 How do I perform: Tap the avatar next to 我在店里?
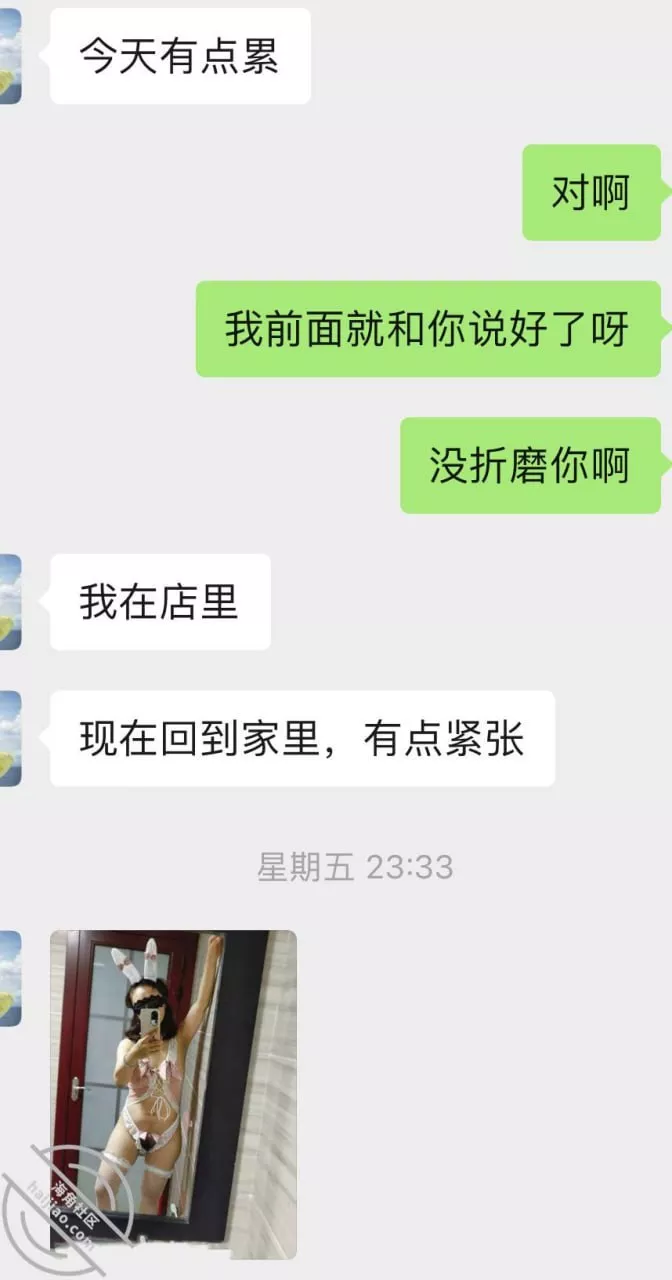point(10,602)
